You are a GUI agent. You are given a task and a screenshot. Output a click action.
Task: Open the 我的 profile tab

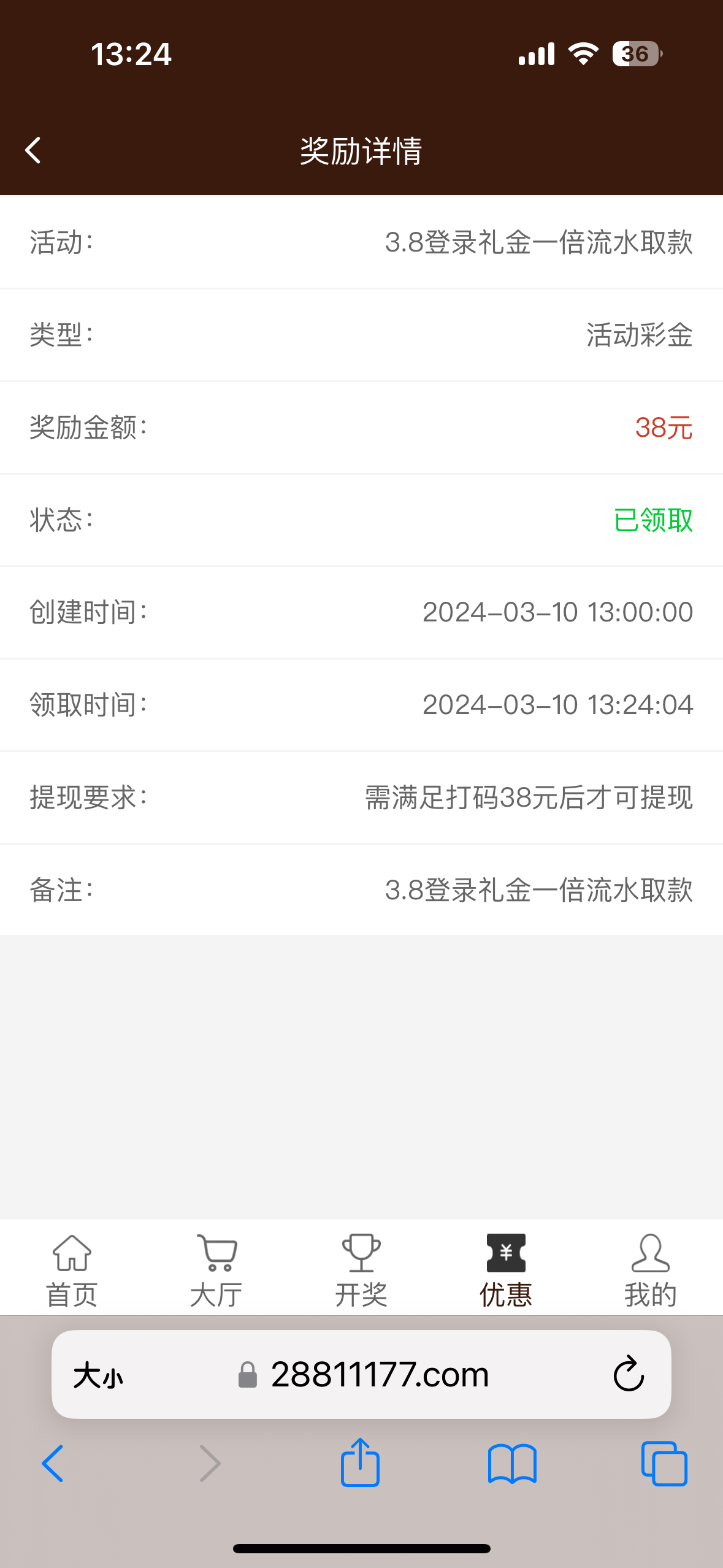pos(650,1270)
